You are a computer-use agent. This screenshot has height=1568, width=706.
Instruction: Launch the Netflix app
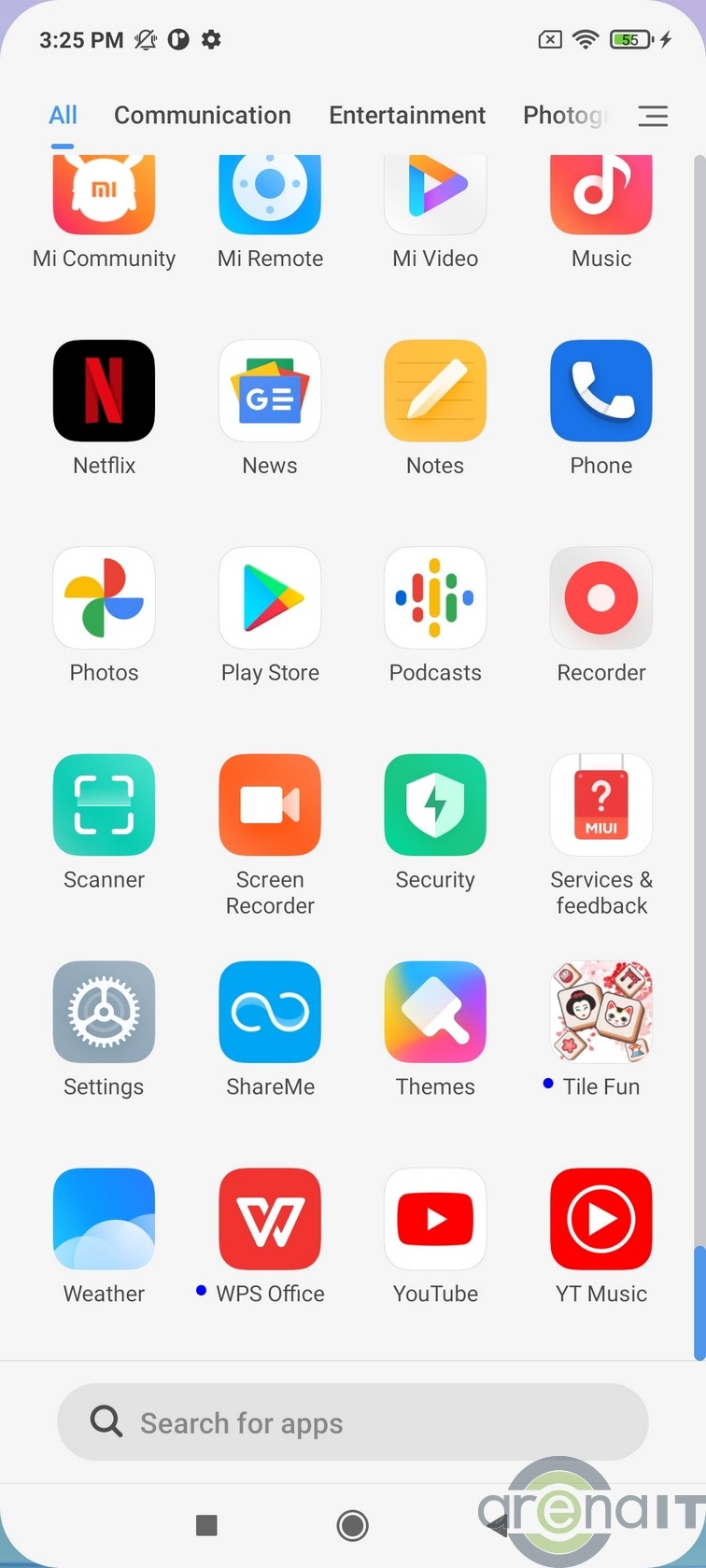coord(104,391)
